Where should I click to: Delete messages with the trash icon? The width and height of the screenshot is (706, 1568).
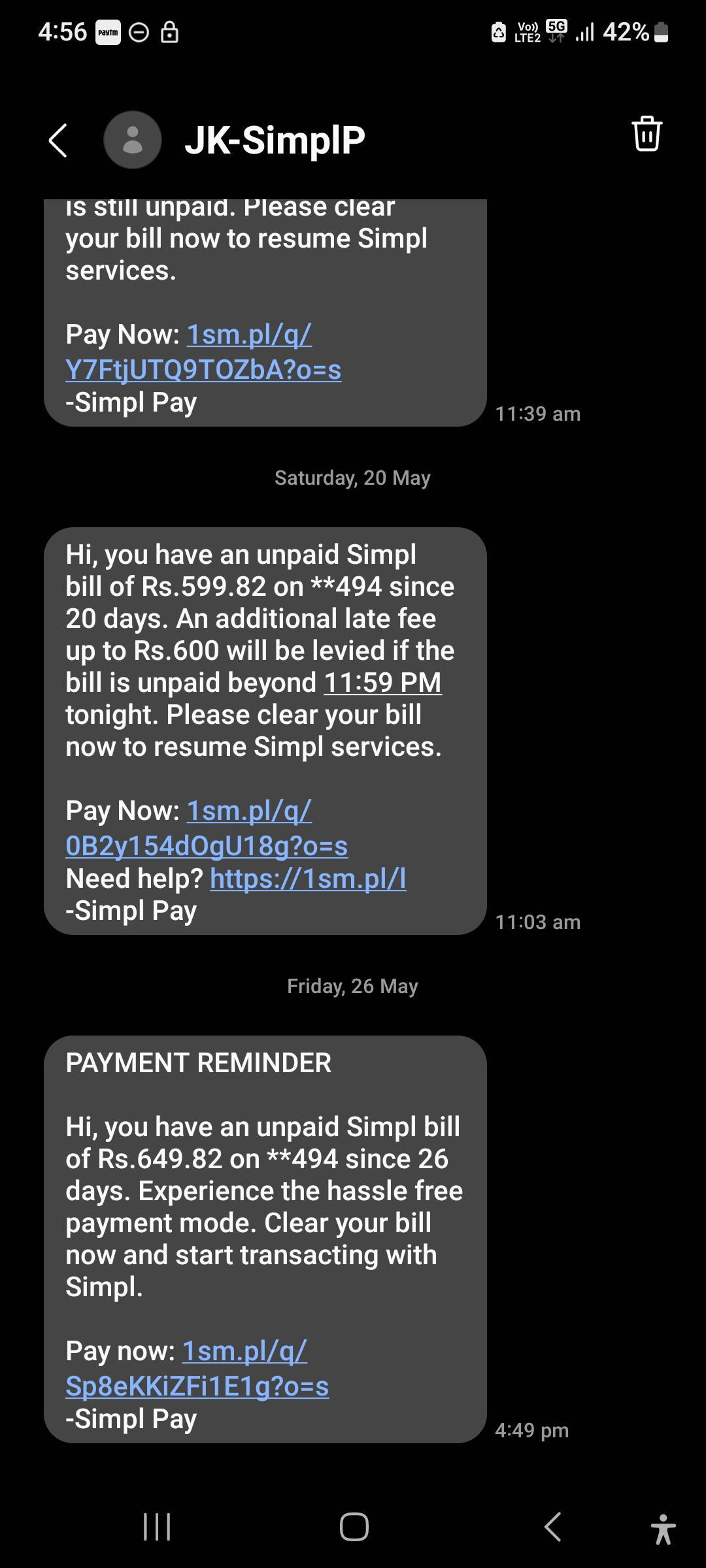647,134
